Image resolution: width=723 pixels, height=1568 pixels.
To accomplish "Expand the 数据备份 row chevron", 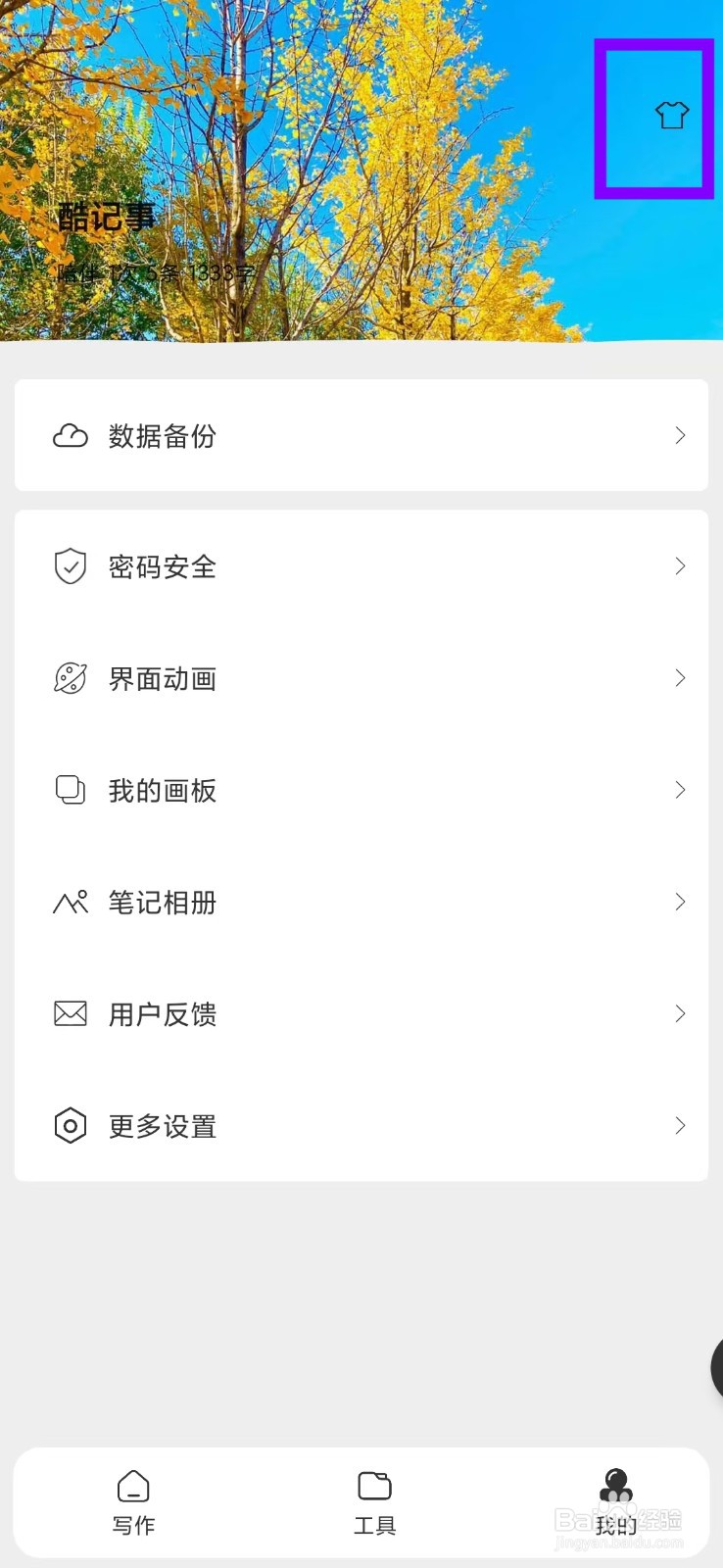I will [x=681, y=436].
